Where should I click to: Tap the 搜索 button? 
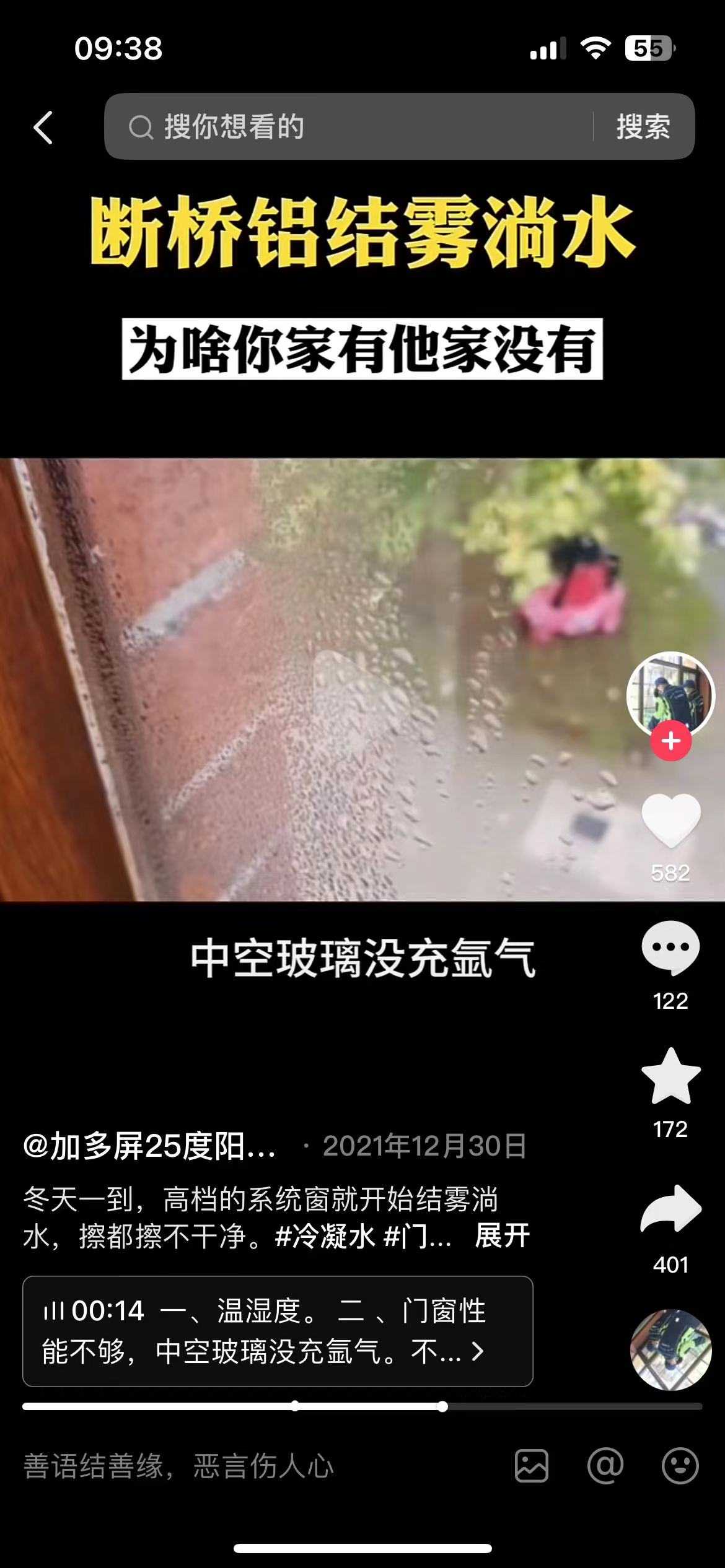[x=643, y=127]
